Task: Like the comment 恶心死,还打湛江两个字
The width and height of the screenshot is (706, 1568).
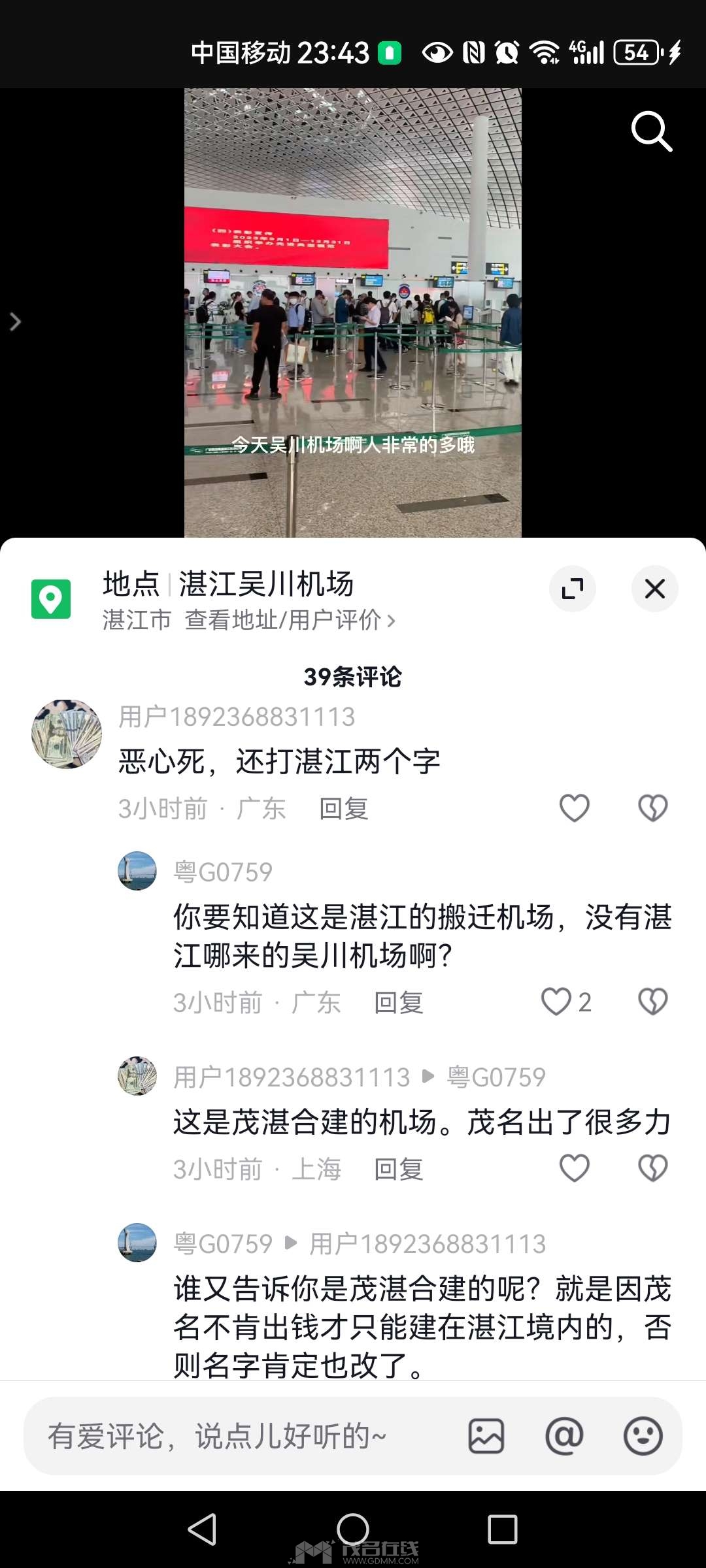Action: 575,808
